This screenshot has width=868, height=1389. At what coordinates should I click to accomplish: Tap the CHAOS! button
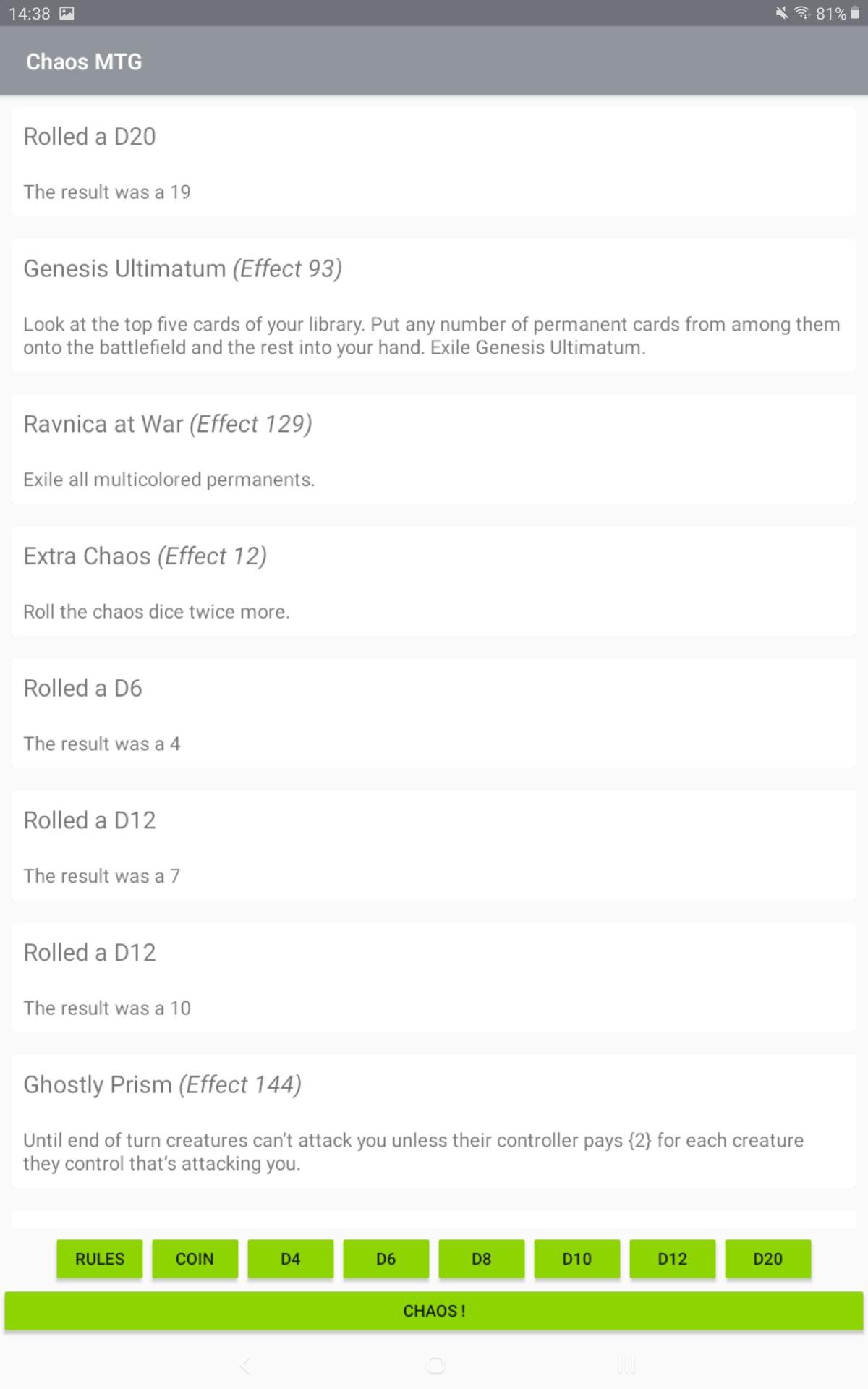coord(434,1311)
